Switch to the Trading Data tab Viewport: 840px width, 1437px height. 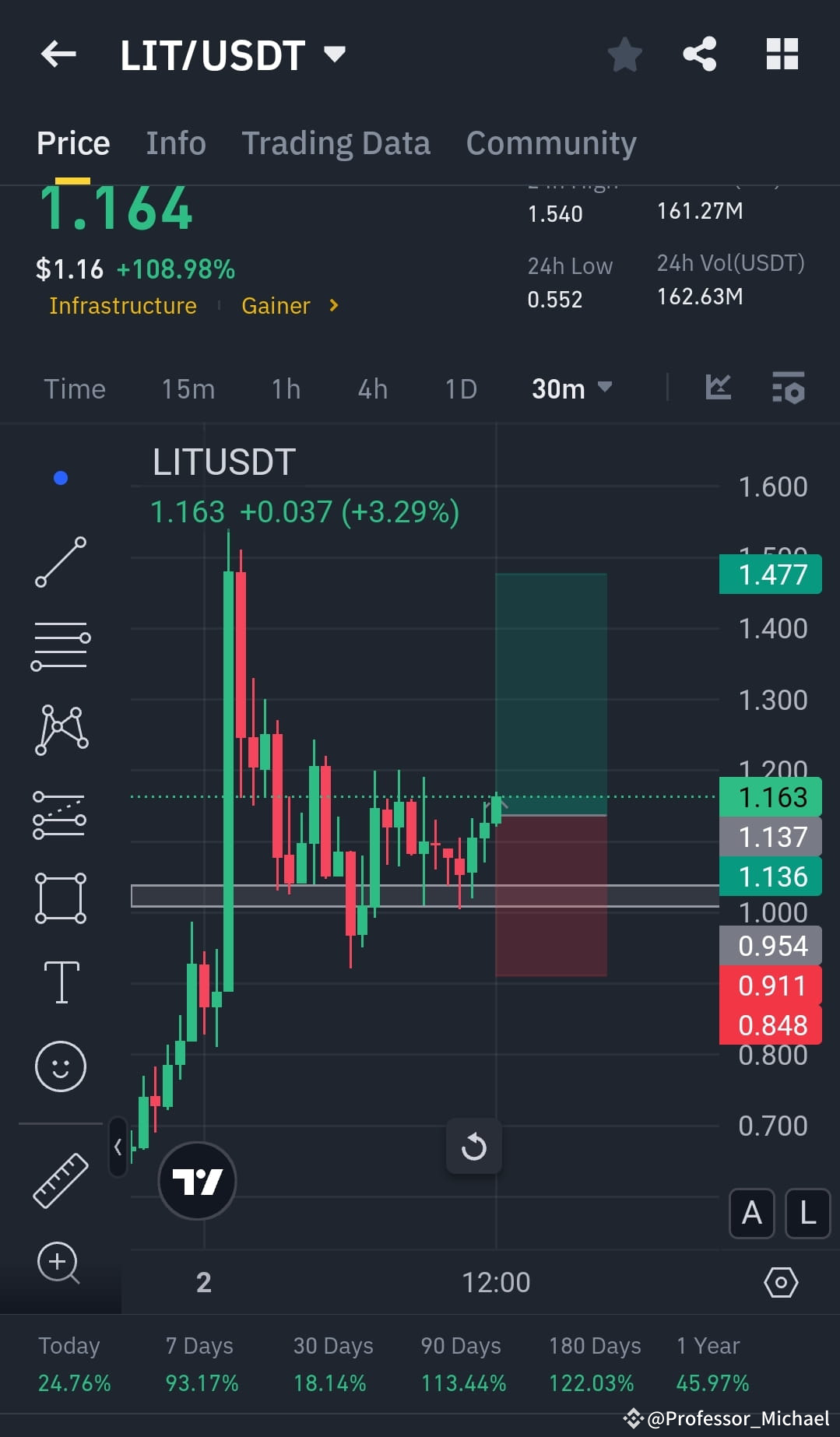pos(336,142)
